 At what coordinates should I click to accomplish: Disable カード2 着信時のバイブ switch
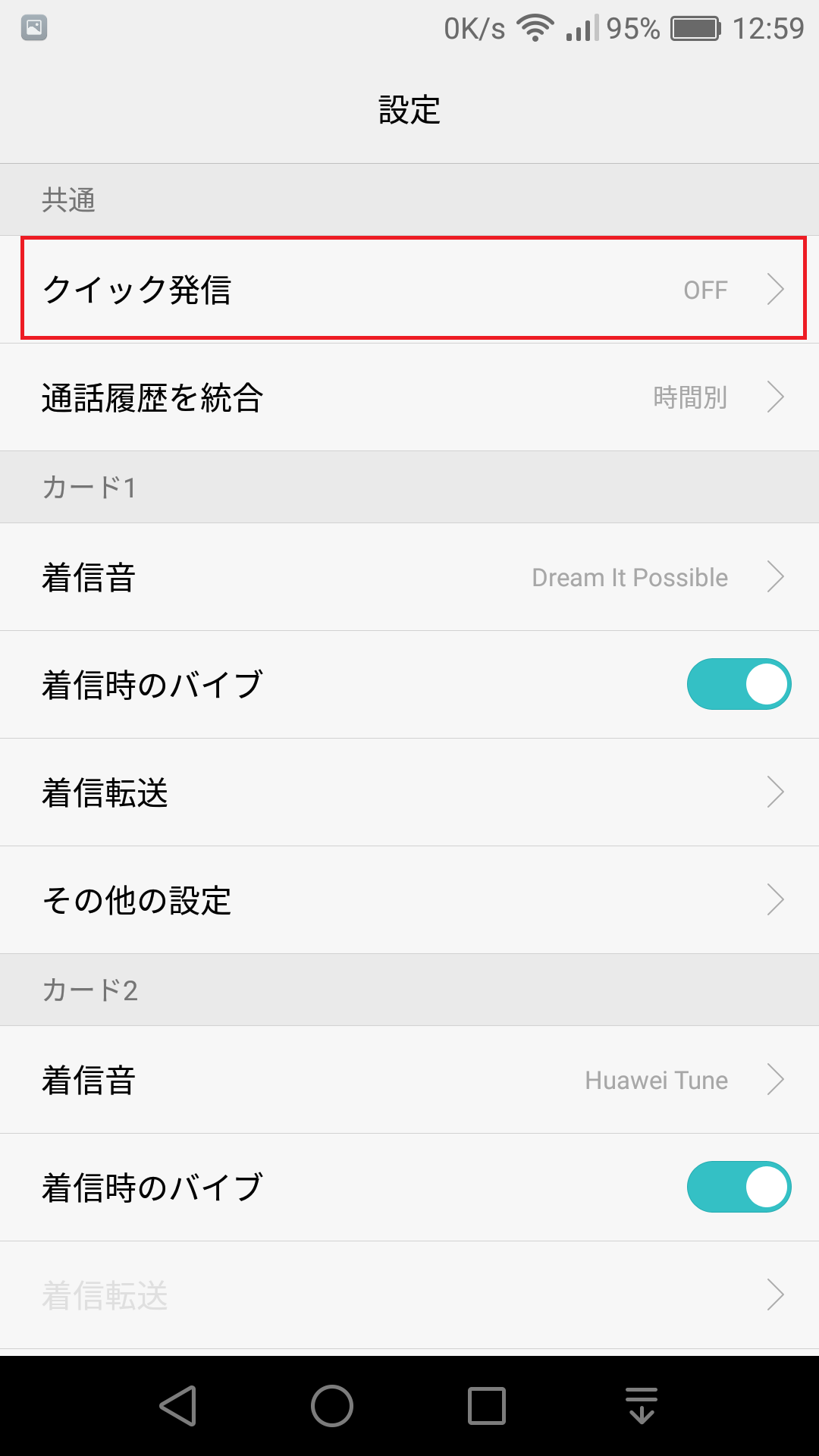[738, 1187]
